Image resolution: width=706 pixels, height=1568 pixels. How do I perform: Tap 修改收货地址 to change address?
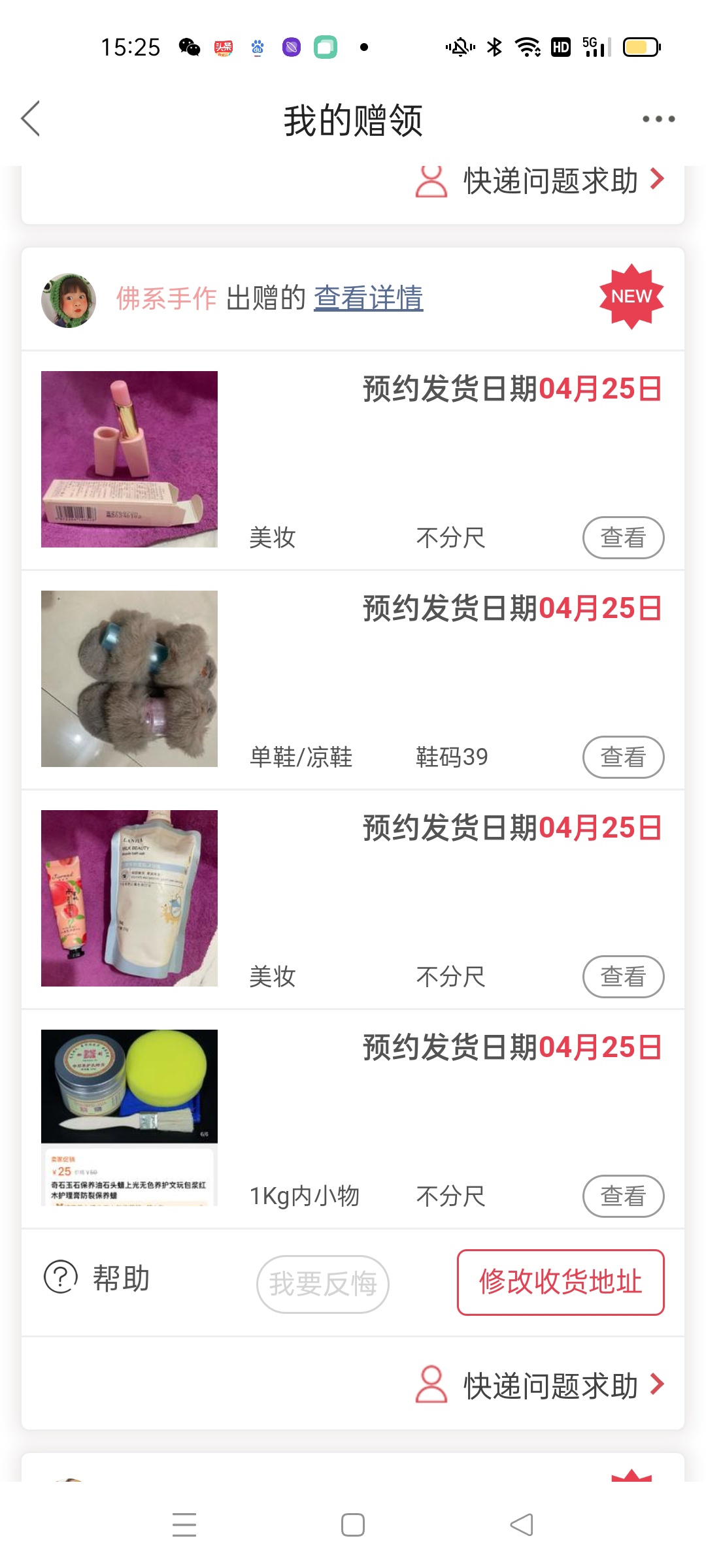point(560,1282)
